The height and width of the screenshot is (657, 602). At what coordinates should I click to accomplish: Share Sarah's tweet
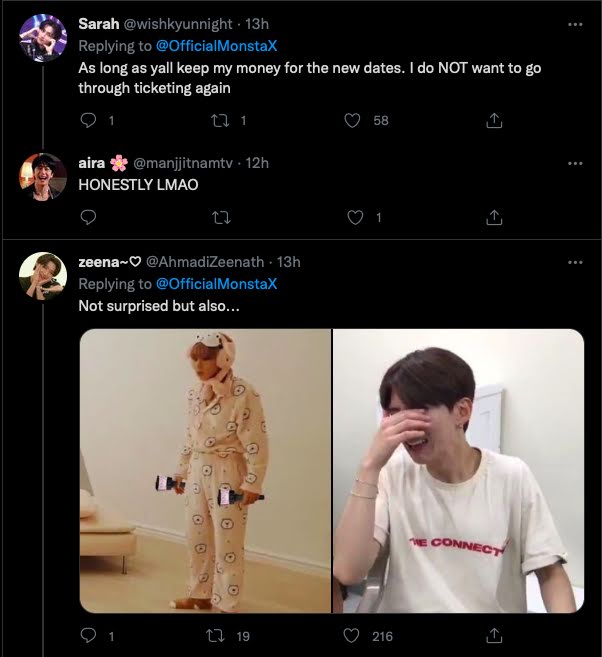493,120
